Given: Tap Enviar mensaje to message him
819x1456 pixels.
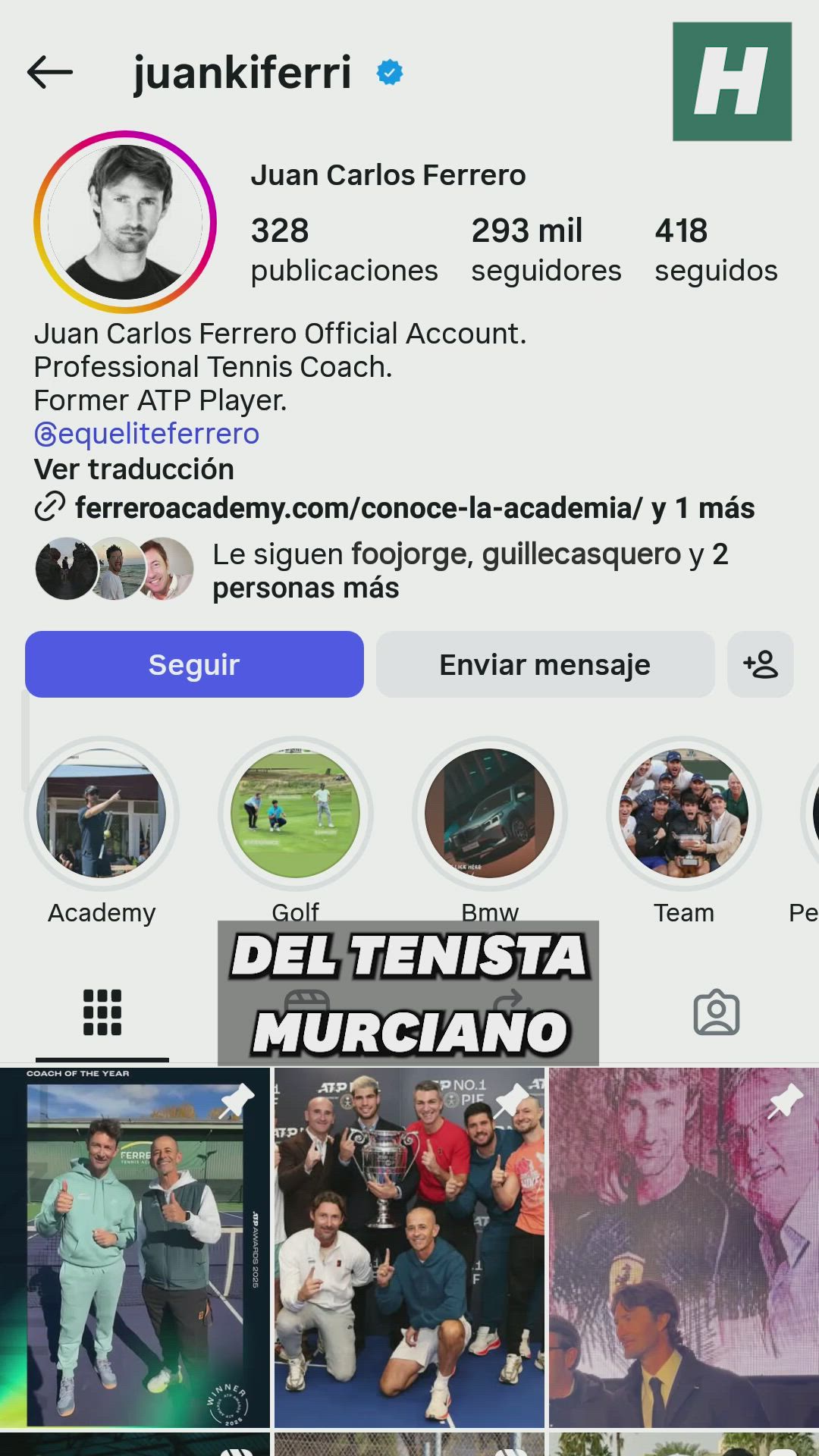Looking at the screenshot, I should pos(544,664).
